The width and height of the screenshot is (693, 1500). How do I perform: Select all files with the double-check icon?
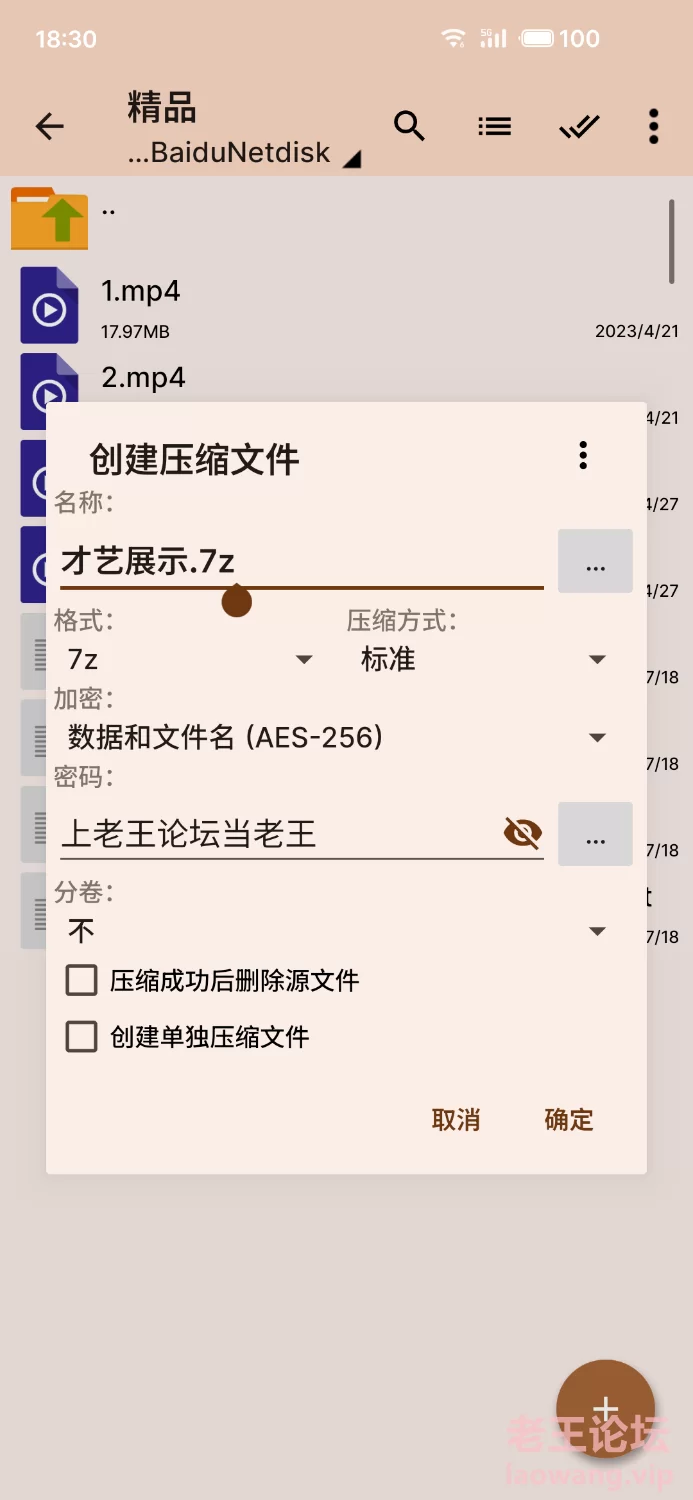point(579,126)
